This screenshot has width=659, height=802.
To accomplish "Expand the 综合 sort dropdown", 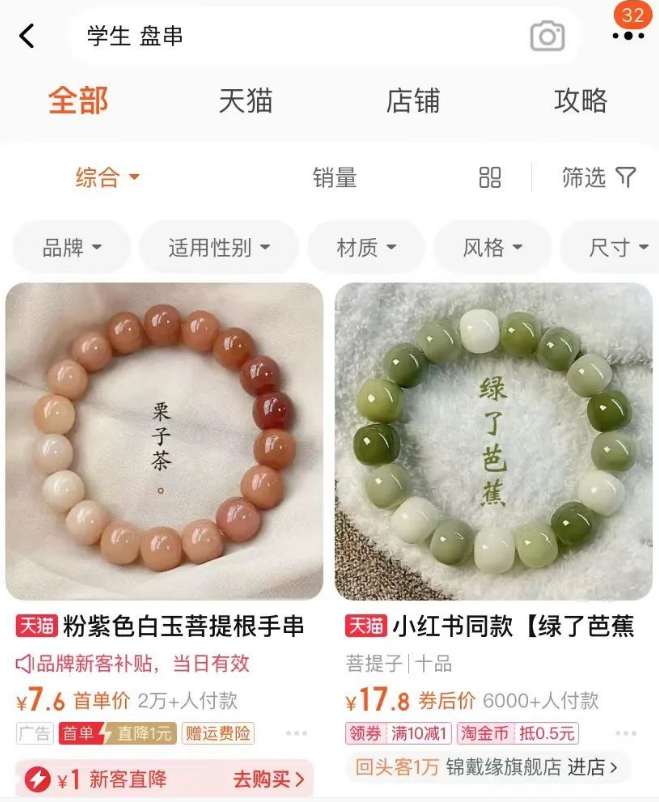I will [107, 178].
